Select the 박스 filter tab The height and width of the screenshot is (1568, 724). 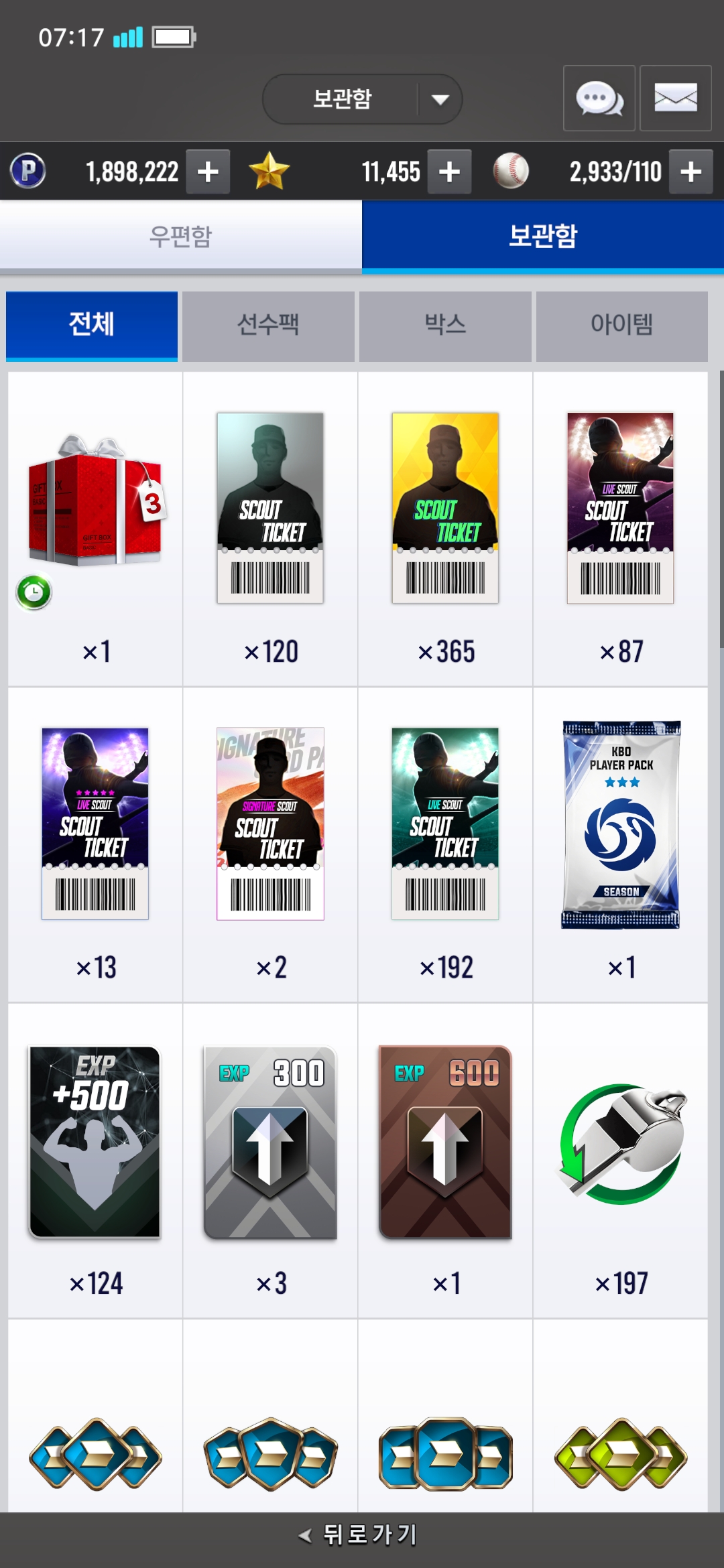point(445,325)
